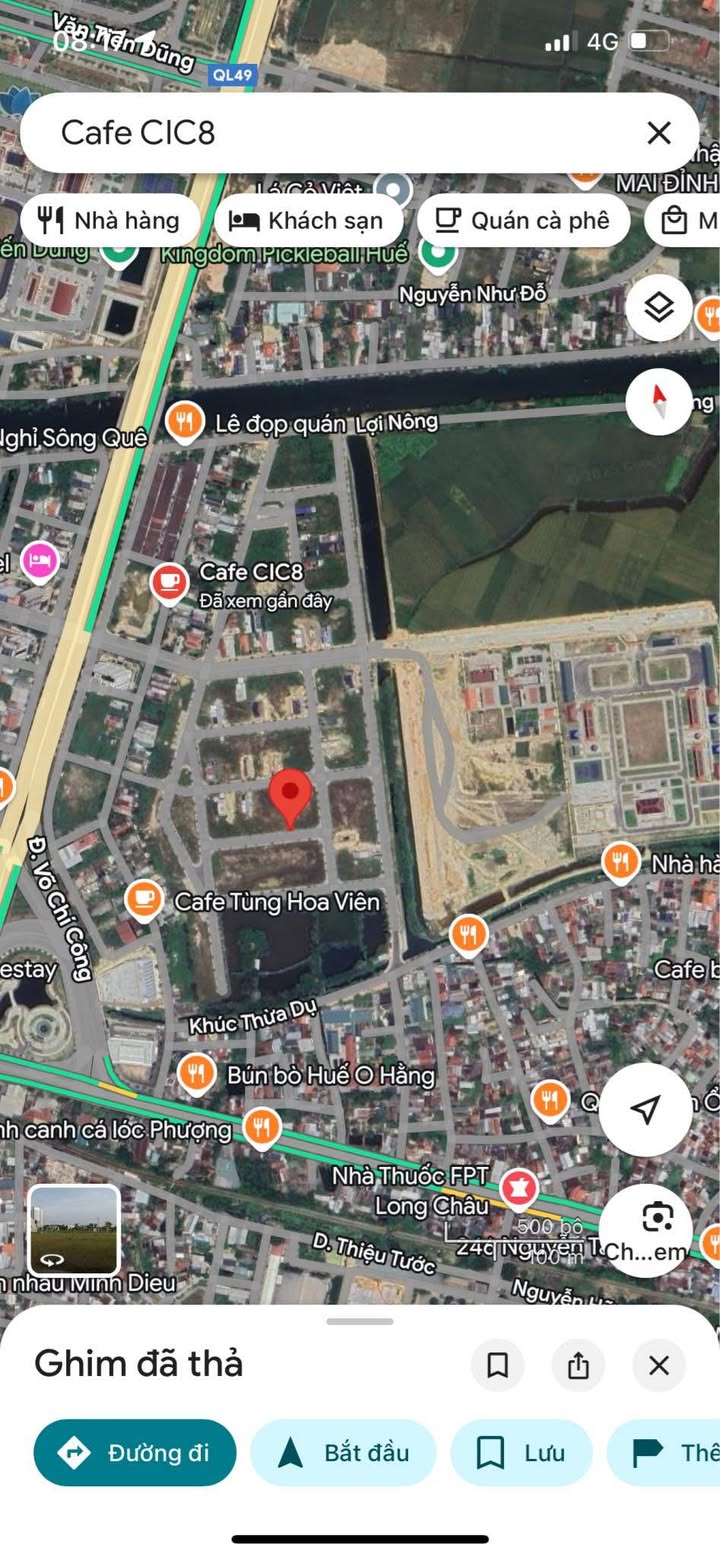Save the dropped pin with Lưu
720x1557 pixels.
520,1452
